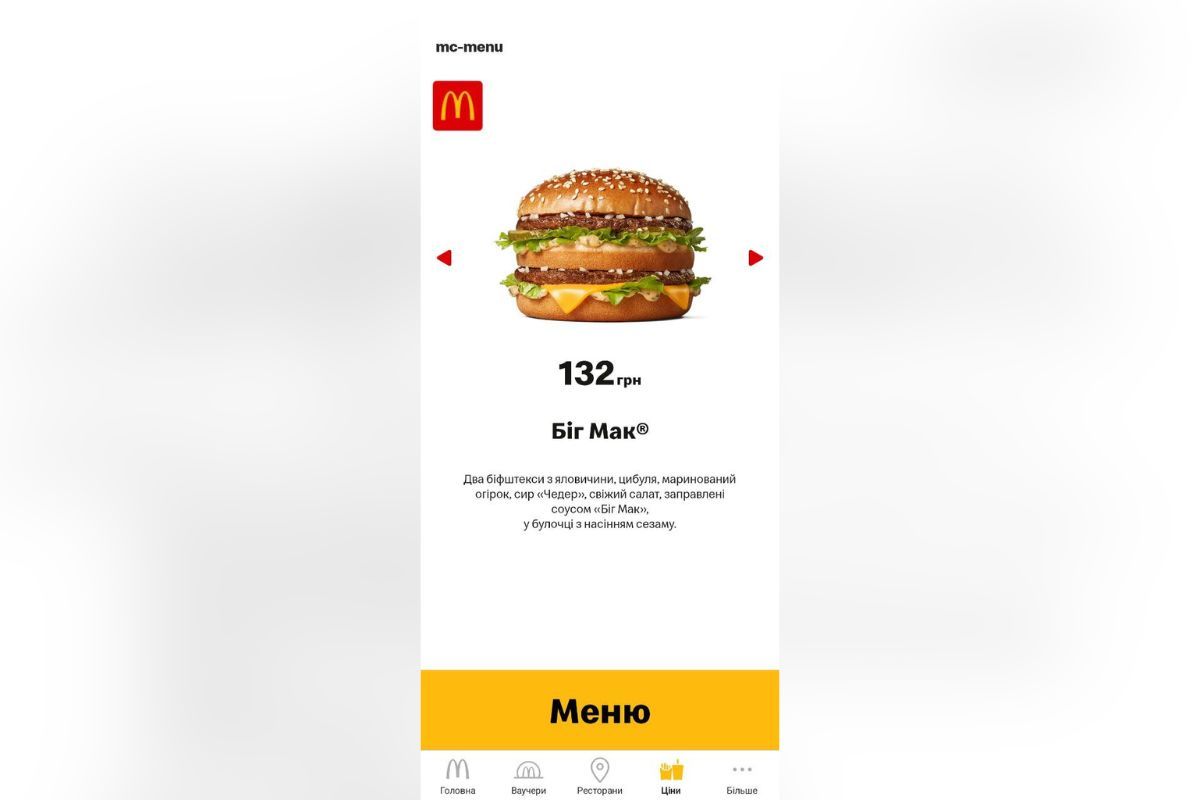Open the yellow Меню button

pos(599,711)
